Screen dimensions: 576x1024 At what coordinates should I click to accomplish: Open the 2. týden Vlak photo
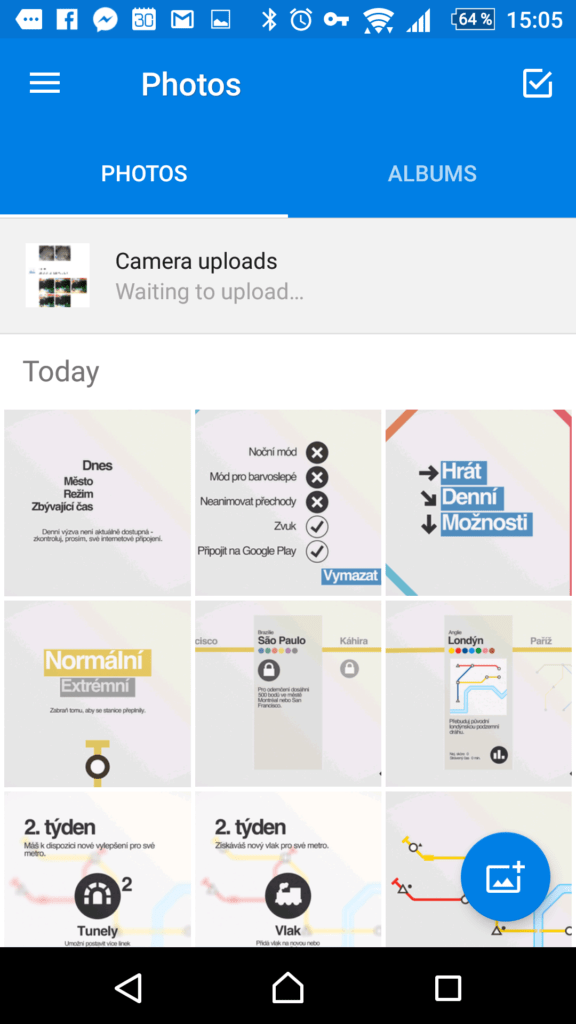(x=288, y=869)
